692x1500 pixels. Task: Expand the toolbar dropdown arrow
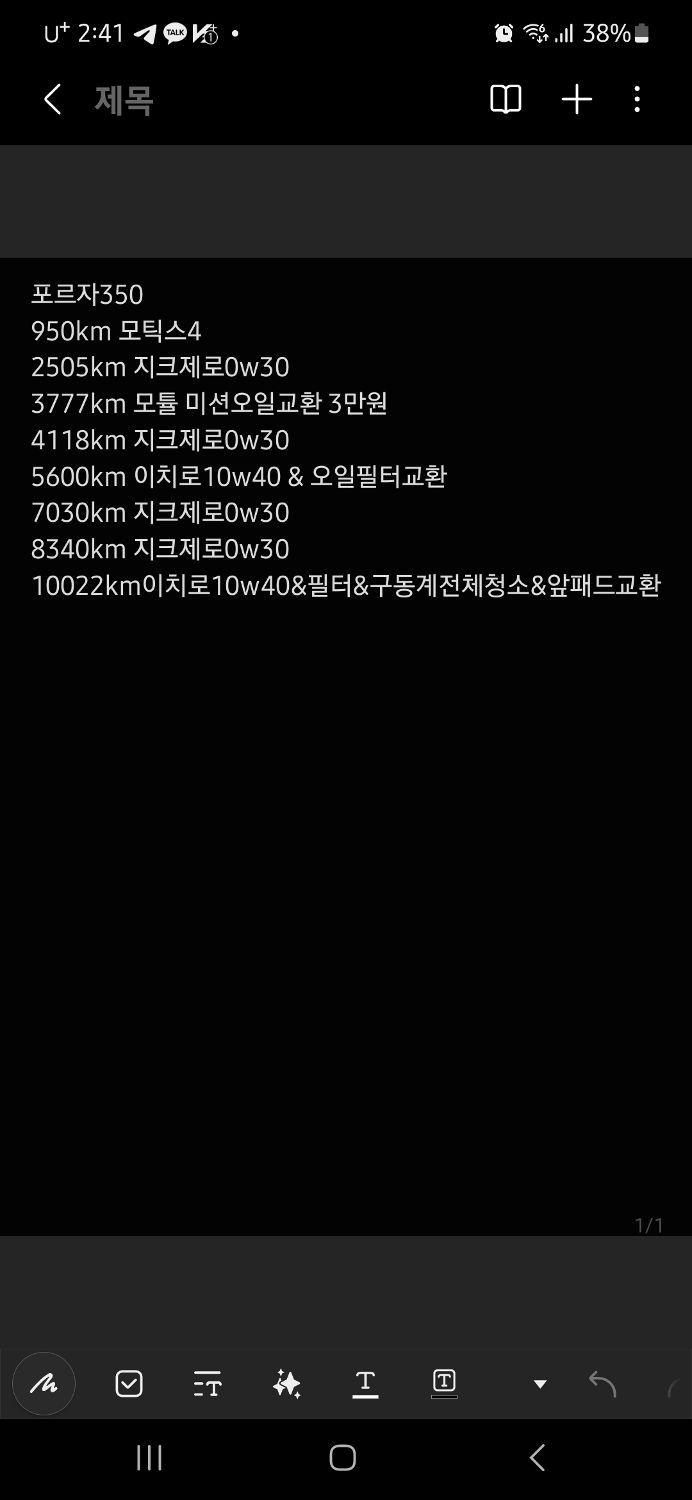540,1384
